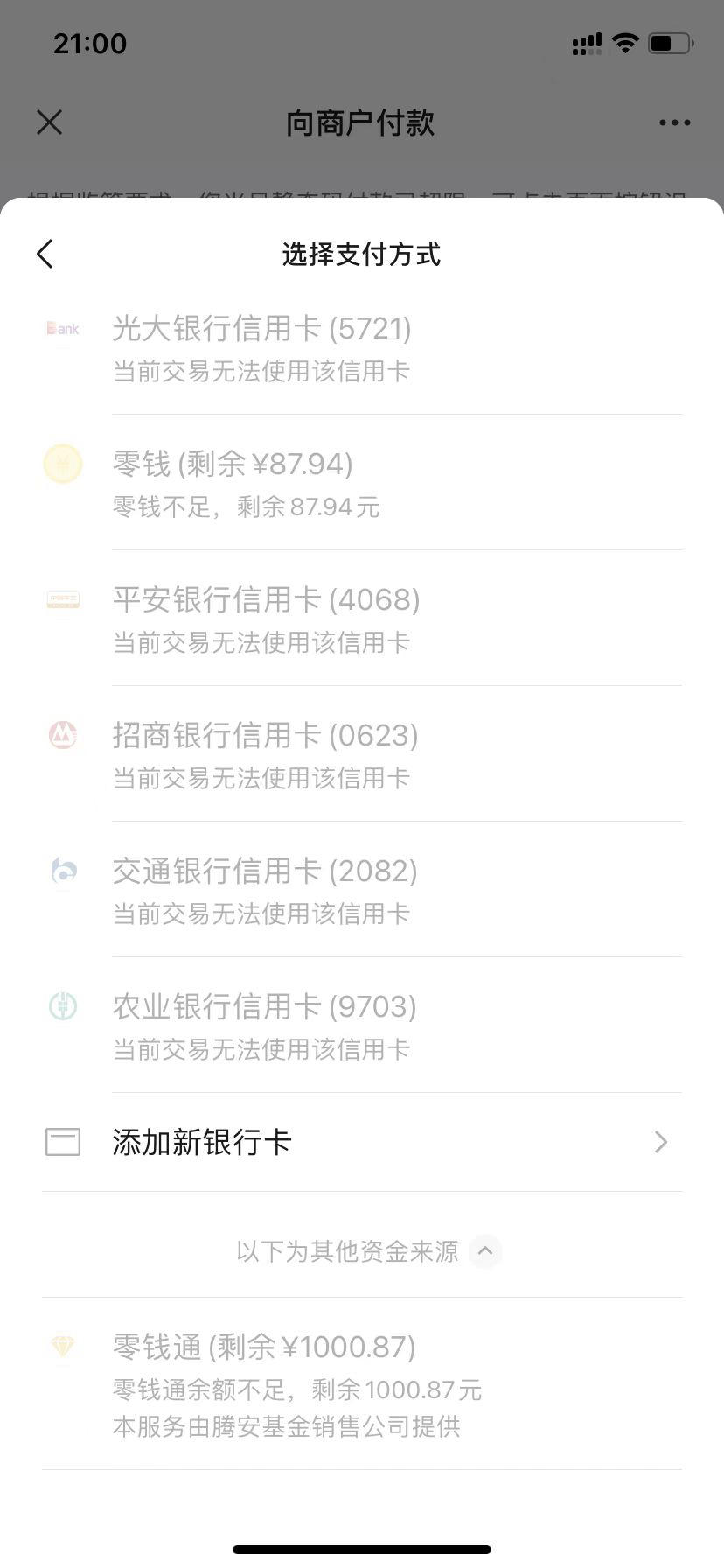Screen dimensions: 724x1568
Task: Close the 向商户付款 page
Action: (x=50, y=122)
